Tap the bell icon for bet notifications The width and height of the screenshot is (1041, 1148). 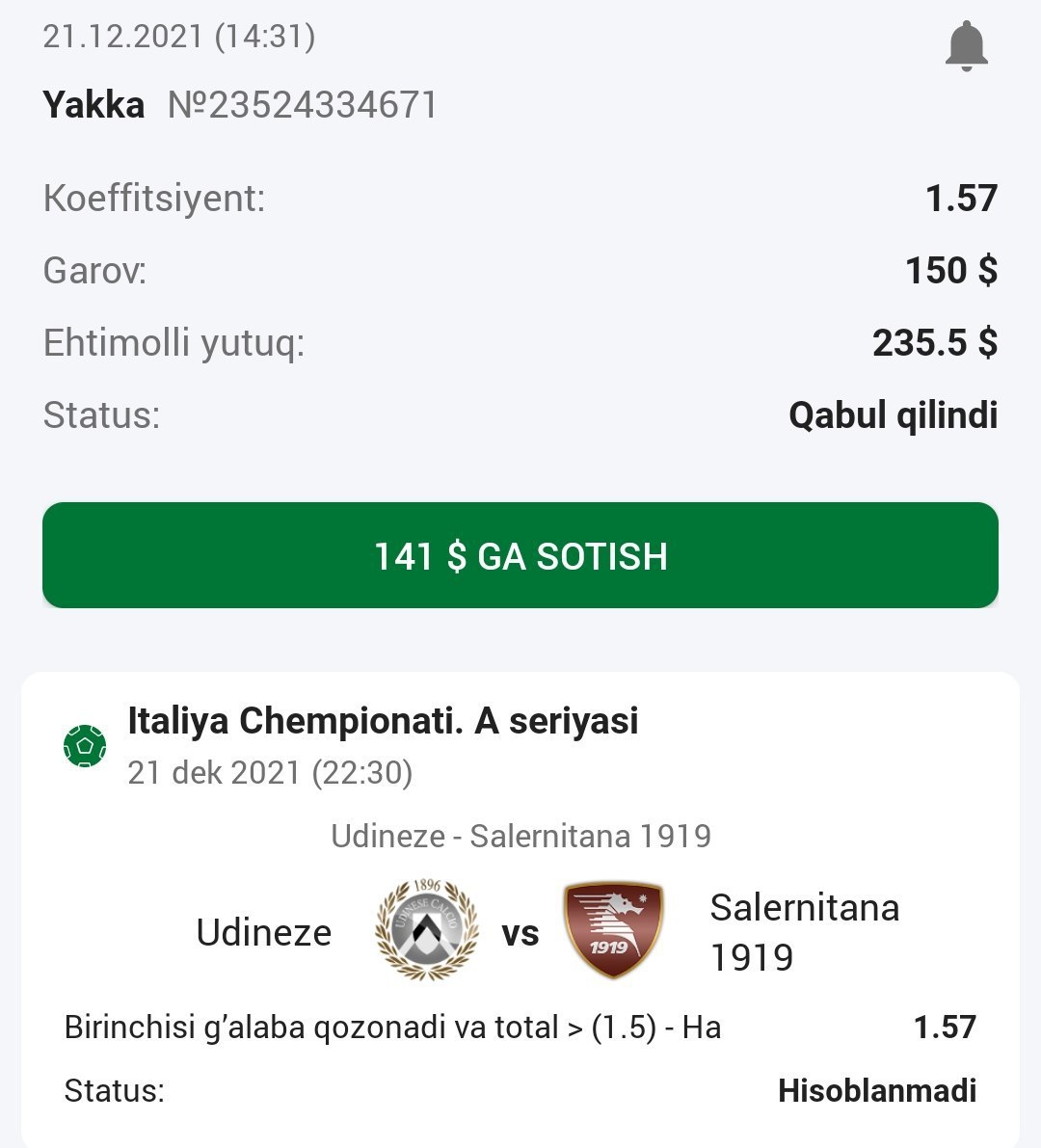coord(966,45)
